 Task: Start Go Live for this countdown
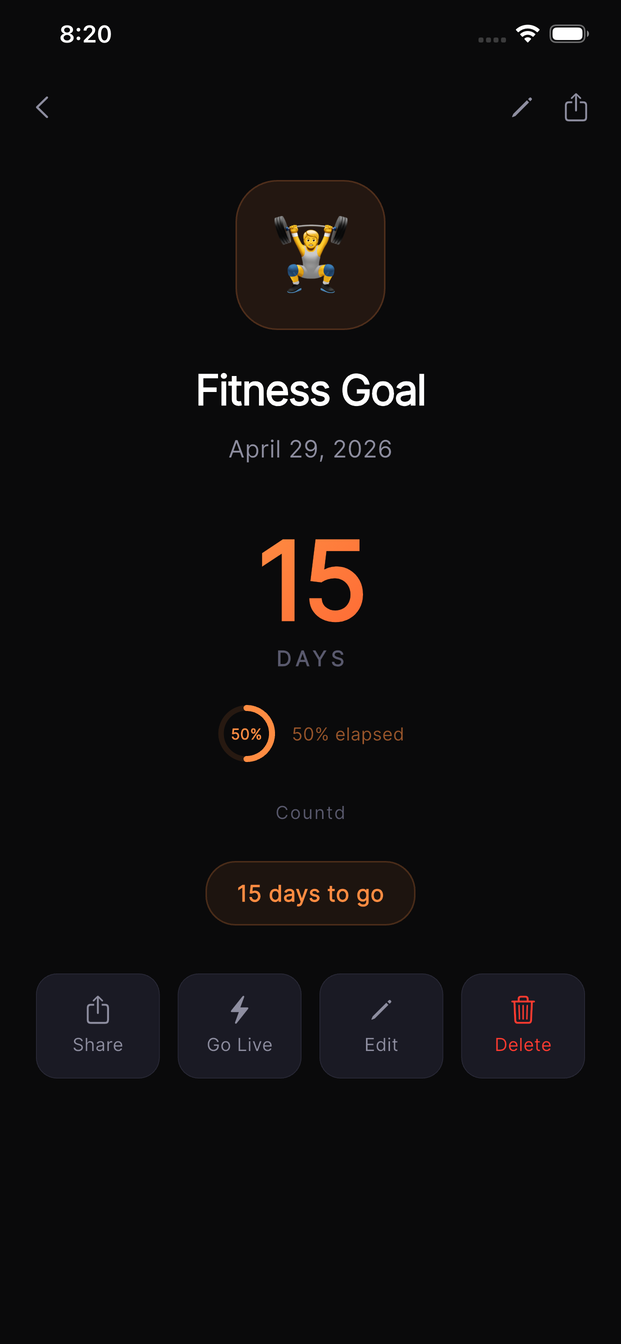240,1025
